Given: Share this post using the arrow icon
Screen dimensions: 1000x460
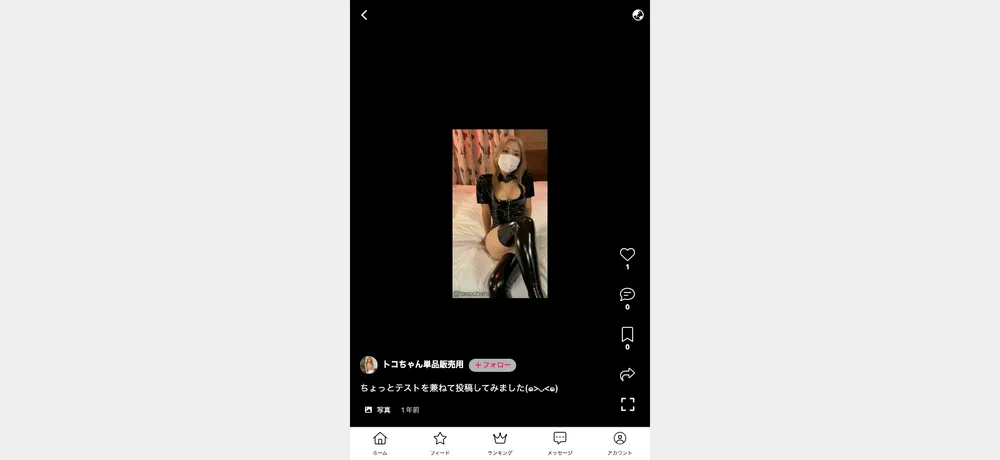Looking at the screenshot, I should point(627,374).
